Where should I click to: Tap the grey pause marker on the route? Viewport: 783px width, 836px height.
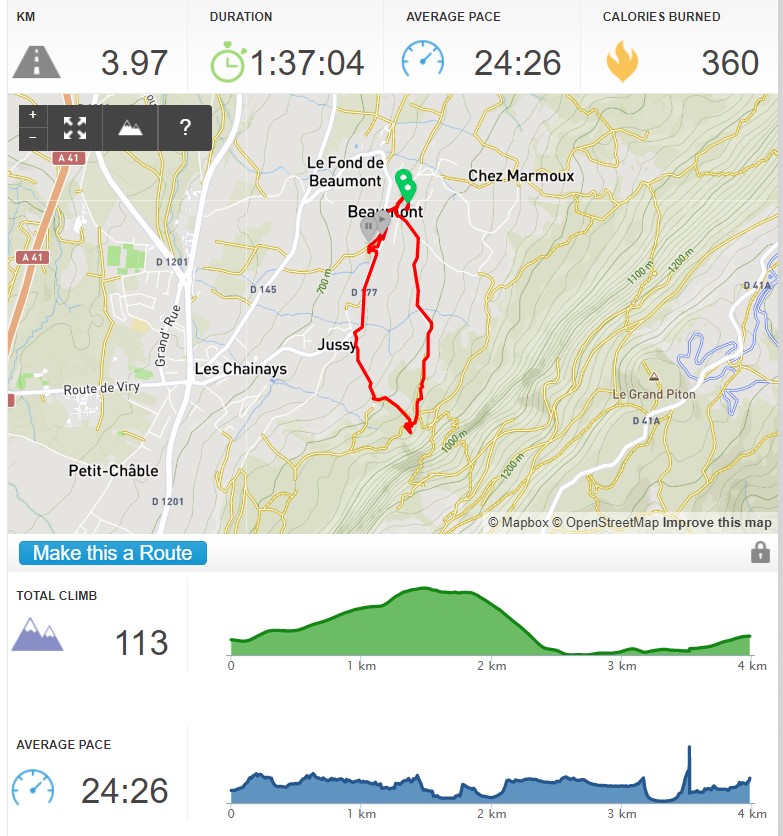tap(369, 228)
